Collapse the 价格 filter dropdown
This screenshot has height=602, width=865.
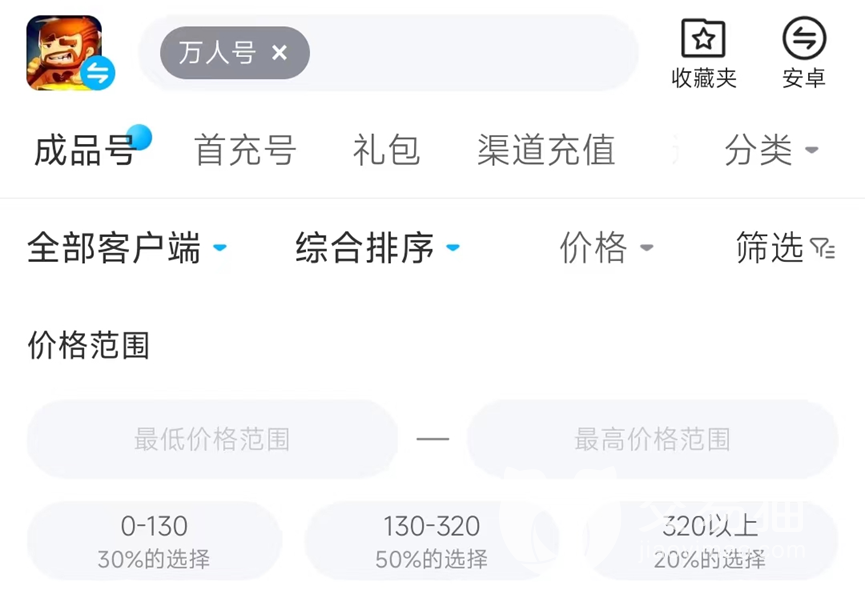606,247
